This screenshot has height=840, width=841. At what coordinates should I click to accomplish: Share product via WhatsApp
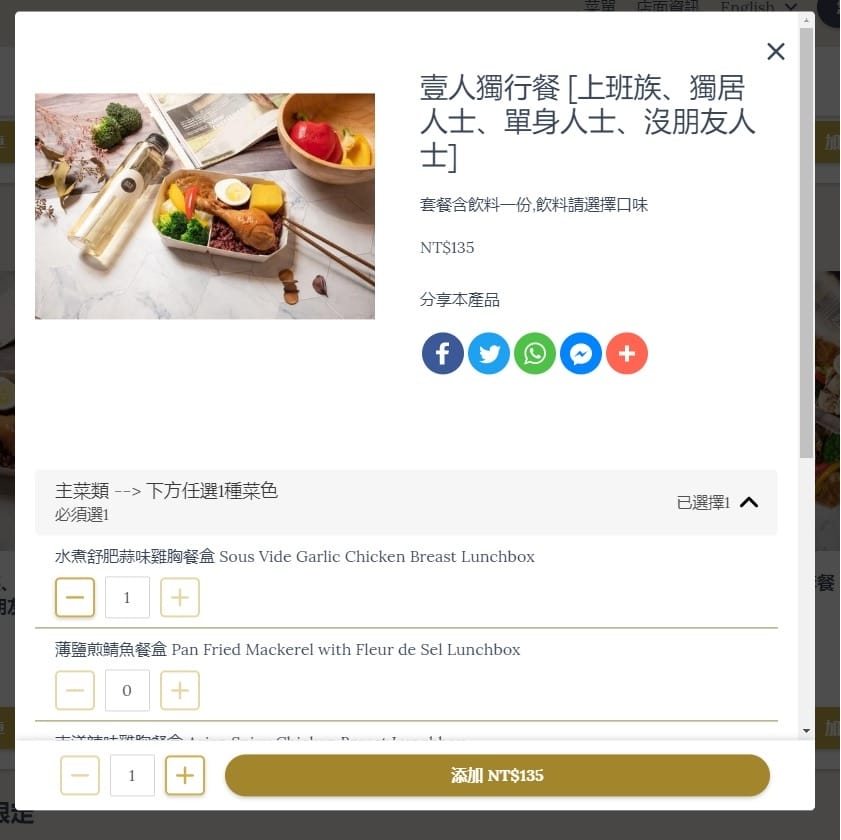pos(535,354)
